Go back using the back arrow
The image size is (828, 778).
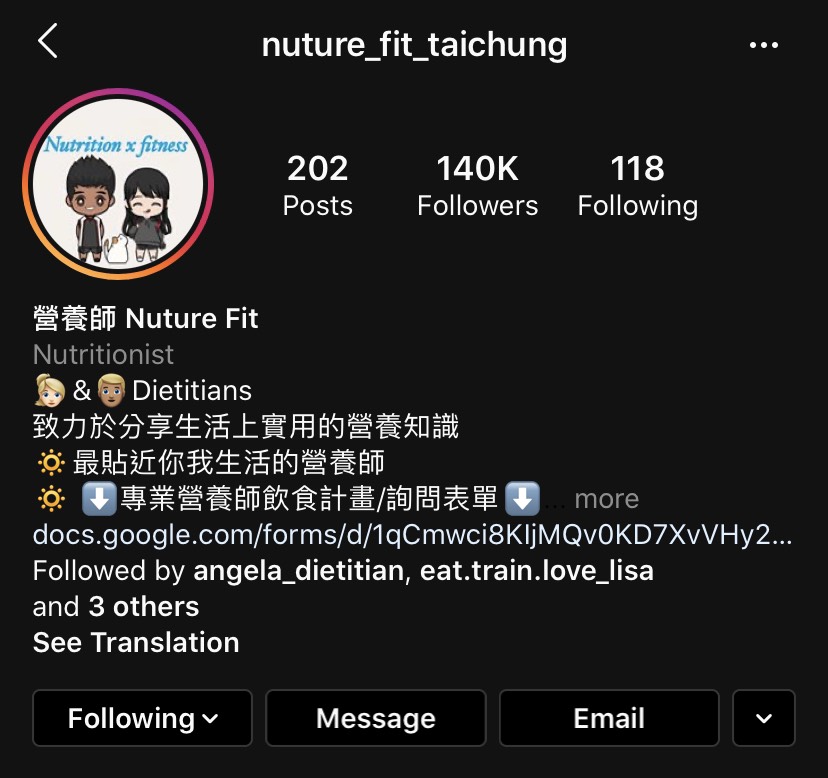click(x=48, y=42)
